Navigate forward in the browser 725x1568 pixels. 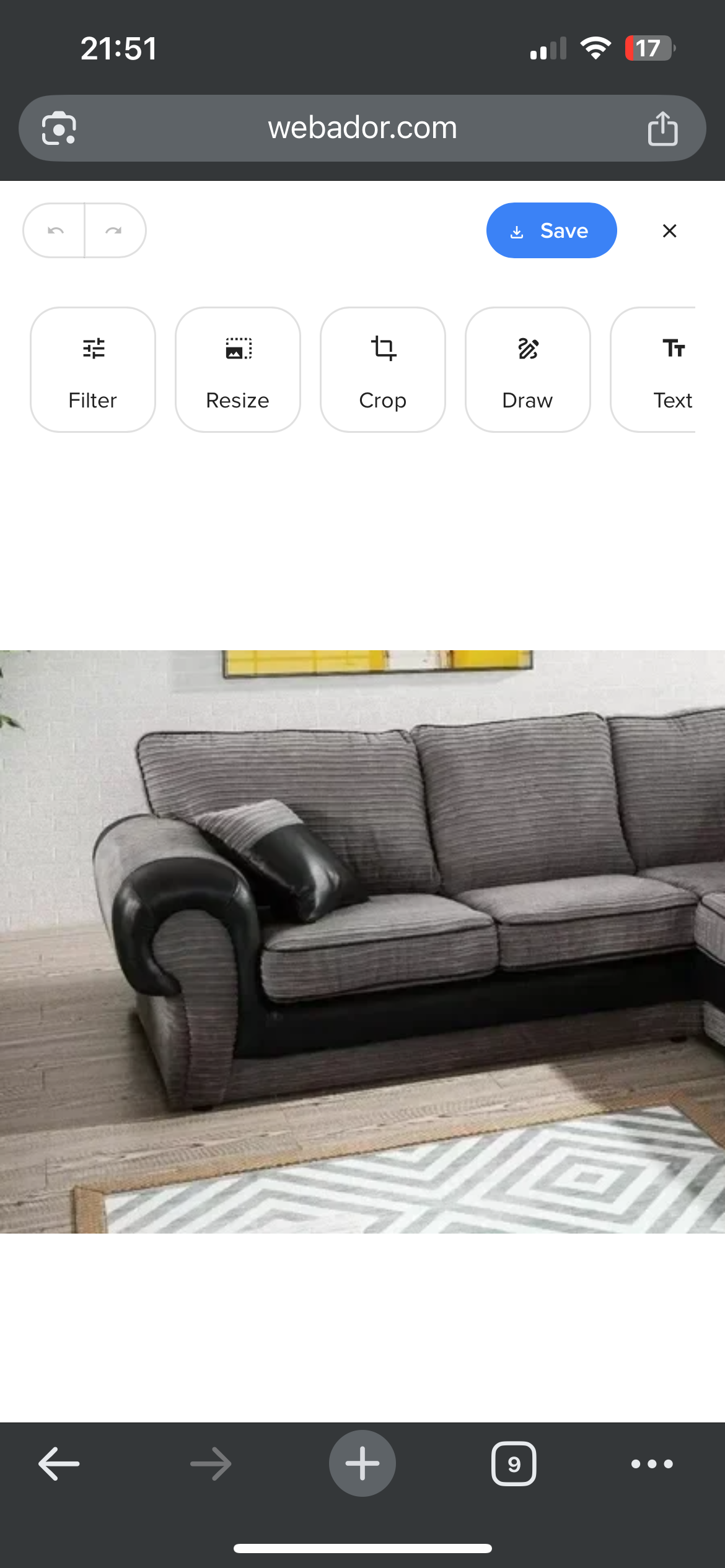pos(209,1464)
